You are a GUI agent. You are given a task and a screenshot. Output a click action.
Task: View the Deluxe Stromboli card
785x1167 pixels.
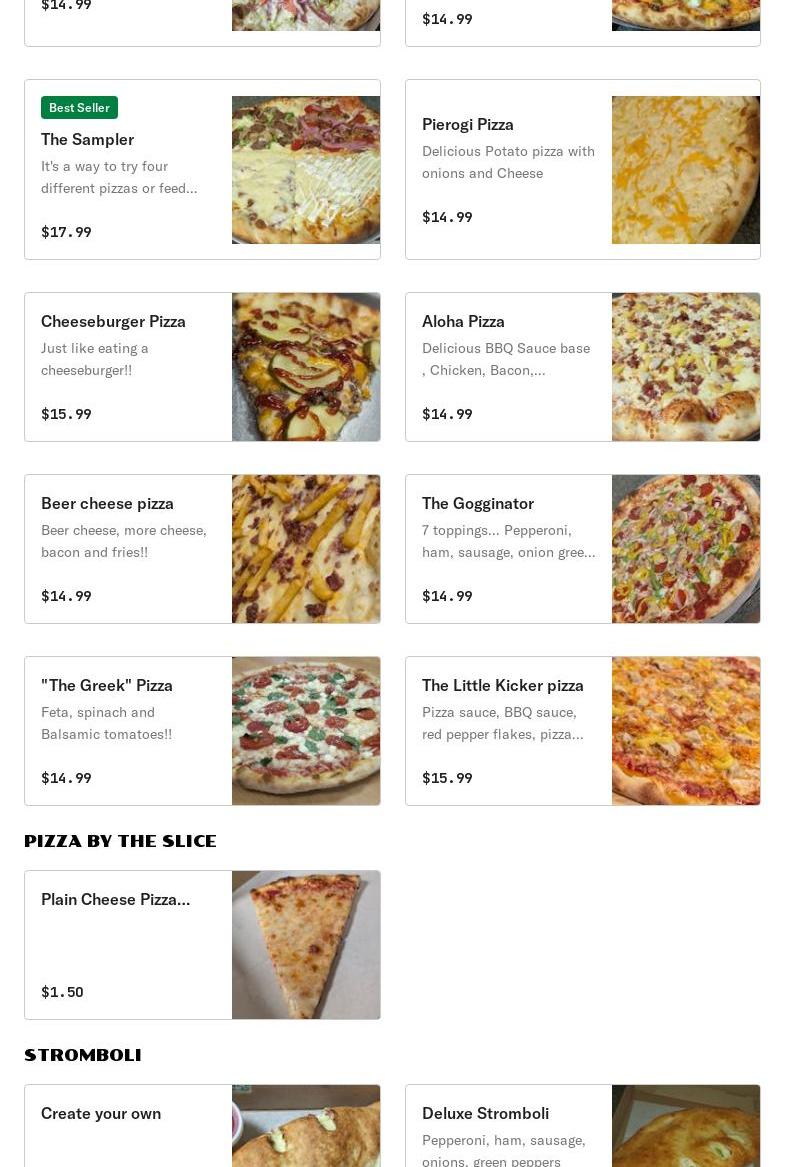click(582, 1126)
